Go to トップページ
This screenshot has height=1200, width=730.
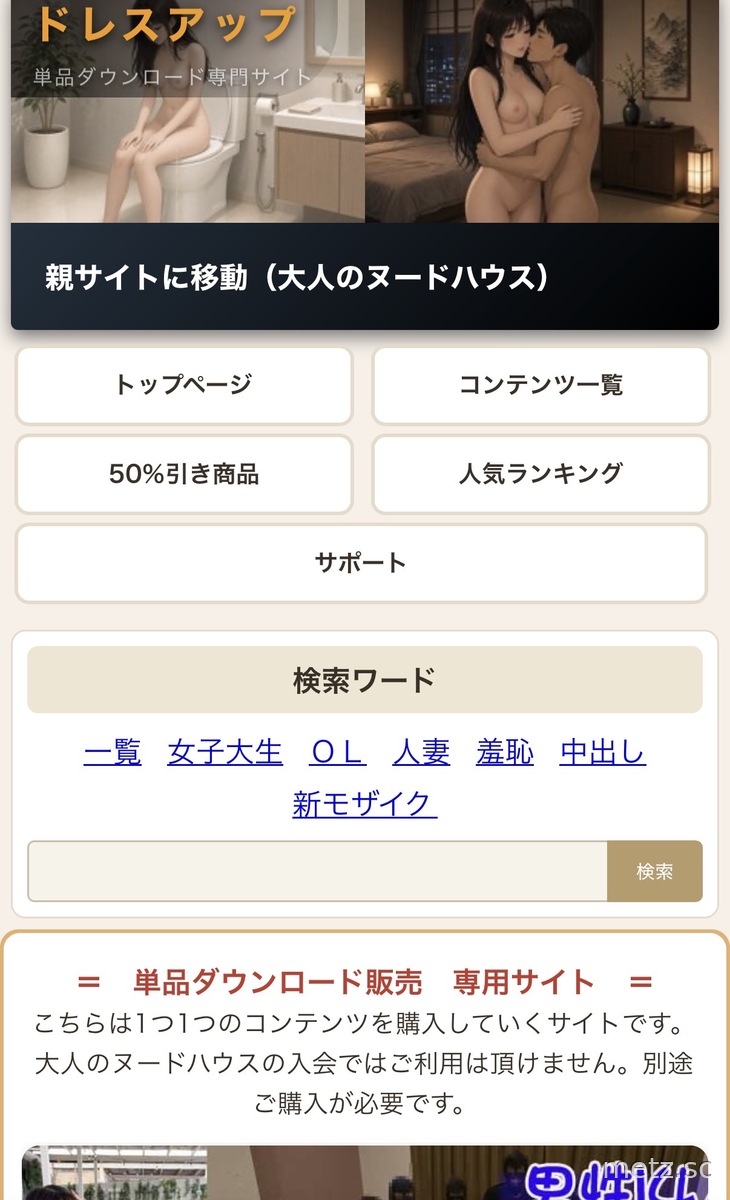184,385
